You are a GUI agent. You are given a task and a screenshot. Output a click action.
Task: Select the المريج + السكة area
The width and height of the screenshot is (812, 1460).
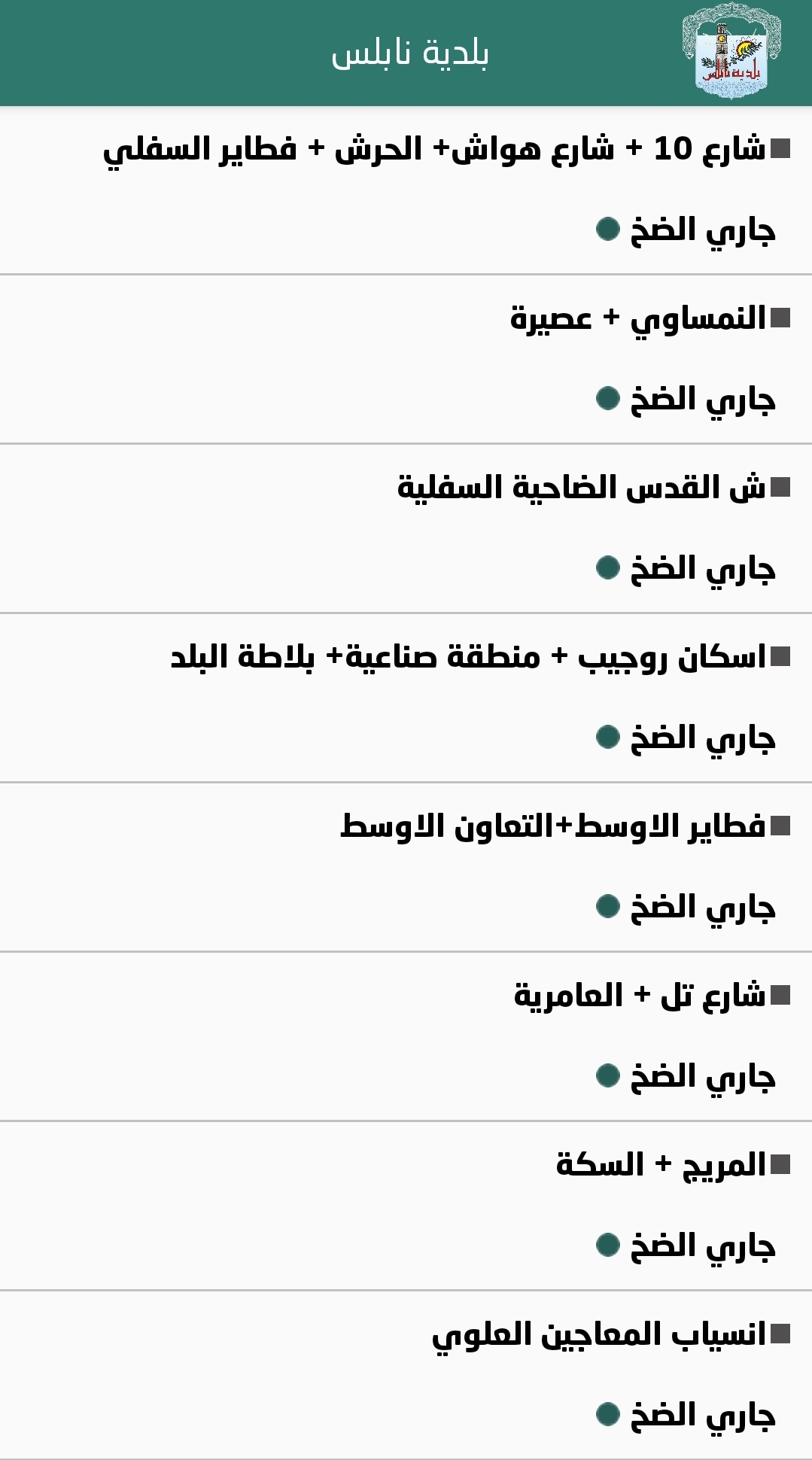[661, 1165]
